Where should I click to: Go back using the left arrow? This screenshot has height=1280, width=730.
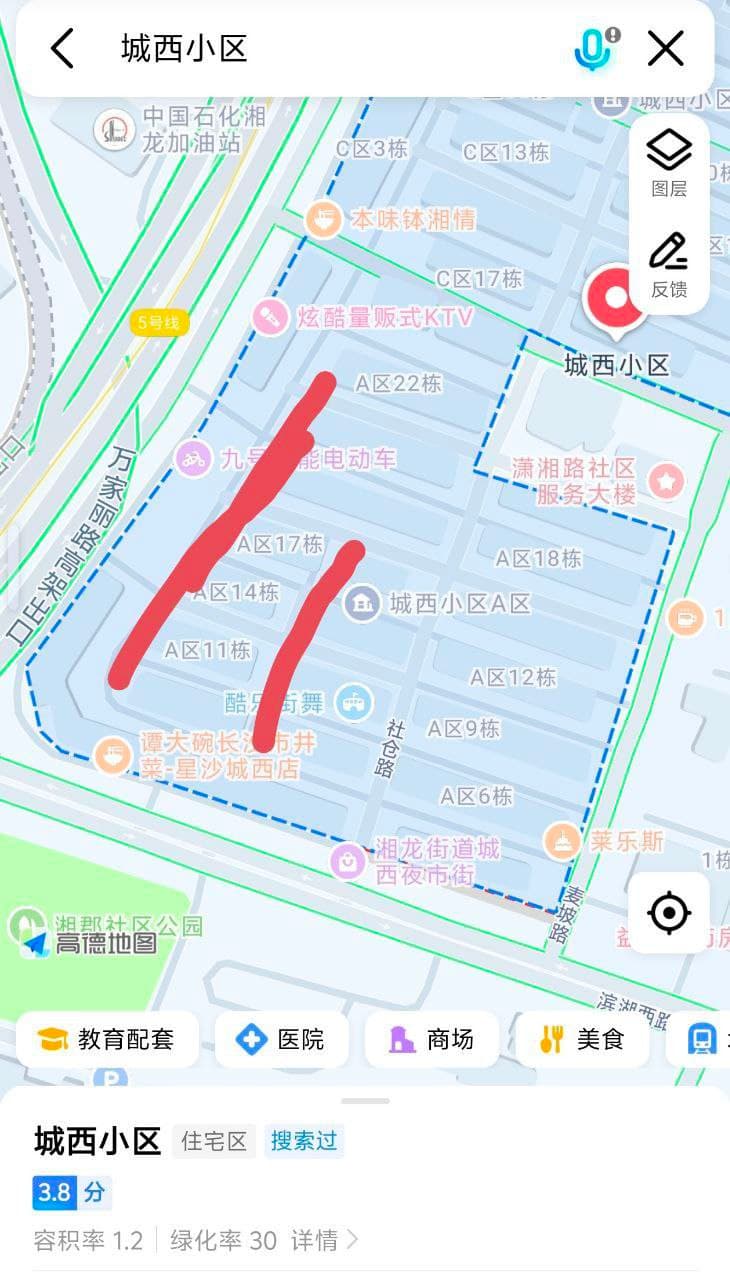(60, 47)
